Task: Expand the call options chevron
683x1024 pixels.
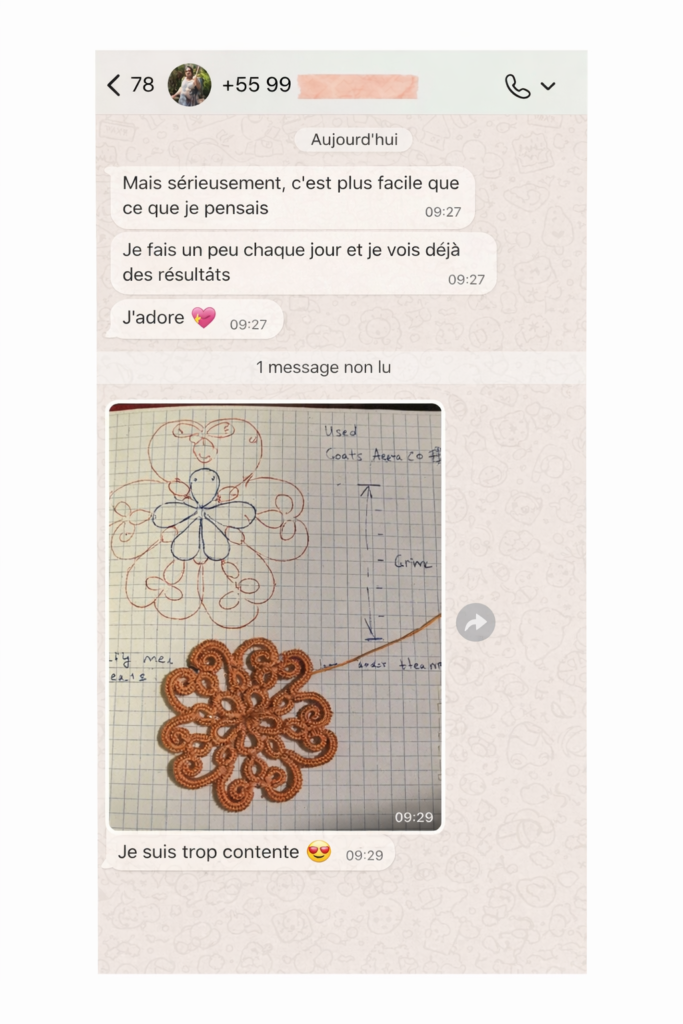Action: coord(548,86)
